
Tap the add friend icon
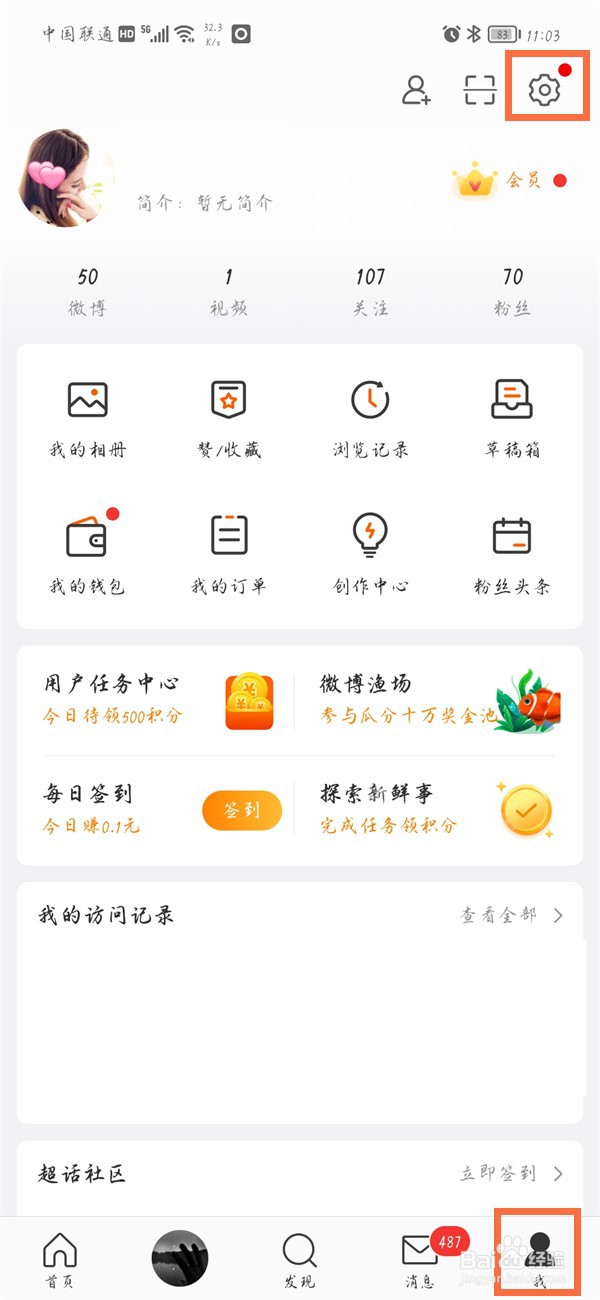(x=416, y=90)
